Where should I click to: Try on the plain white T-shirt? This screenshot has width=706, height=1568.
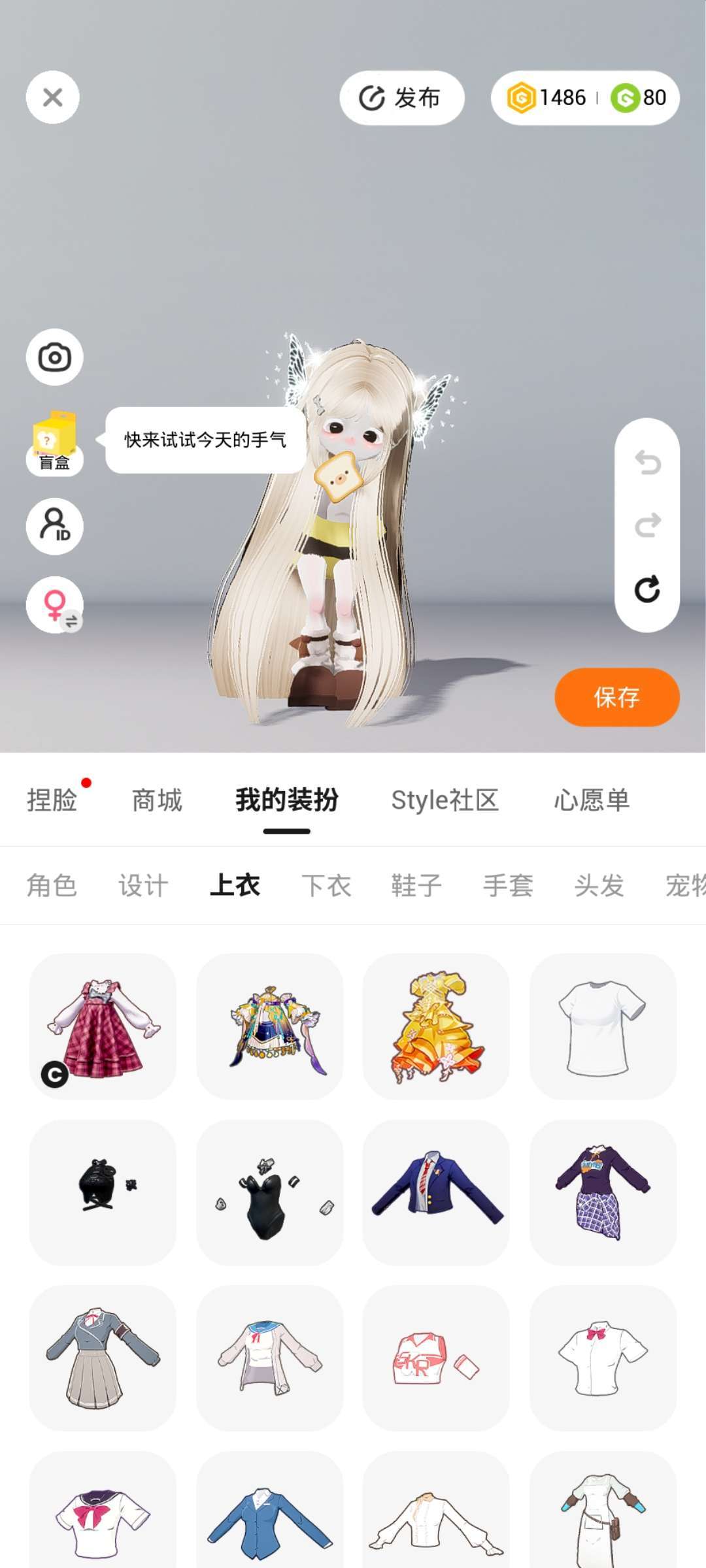pos(602,1026)
